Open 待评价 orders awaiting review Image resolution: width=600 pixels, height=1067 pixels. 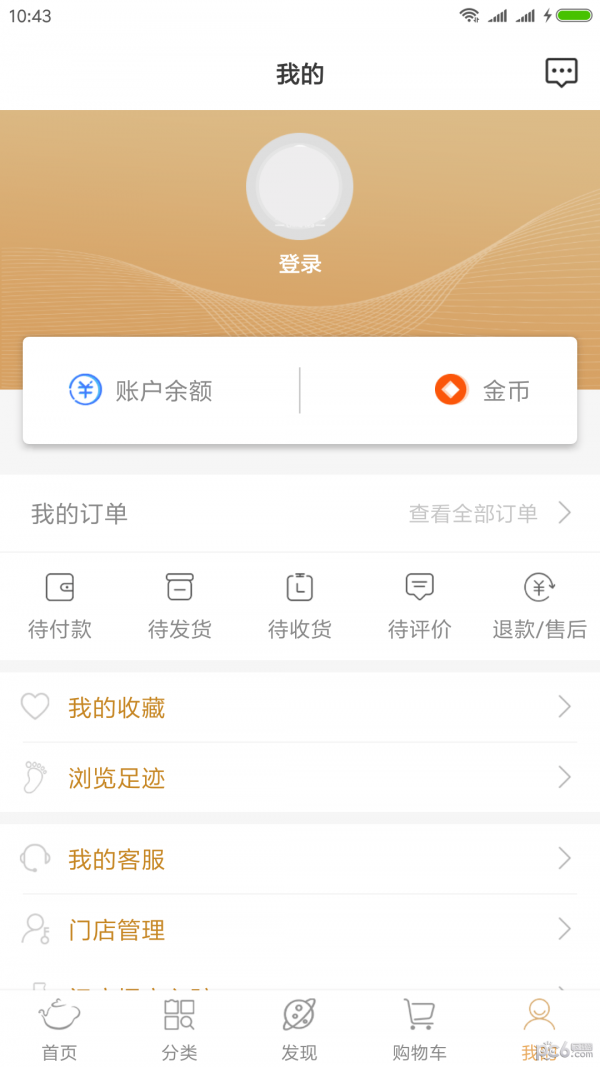(419, 606)
